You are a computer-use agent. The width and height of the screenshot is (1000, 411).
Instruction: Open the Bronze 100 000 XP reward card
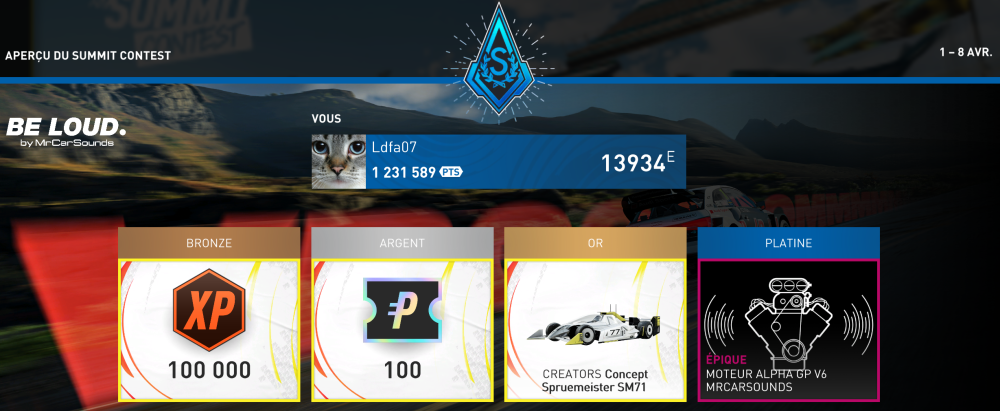click(209, 330)
